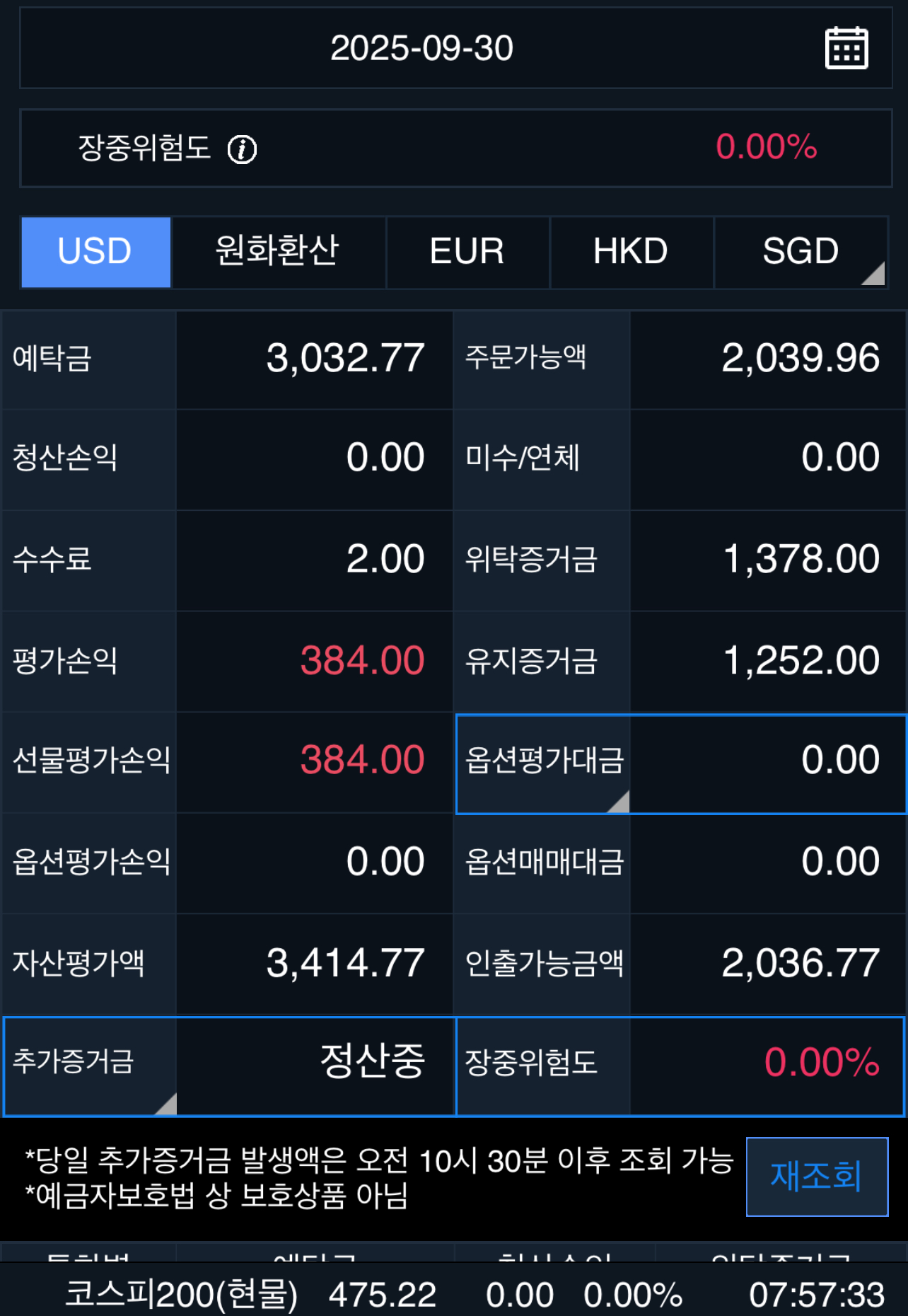The image size is (908, 1316).
Task: Switch to the EUR tab
Action: (x=467, y=252)
